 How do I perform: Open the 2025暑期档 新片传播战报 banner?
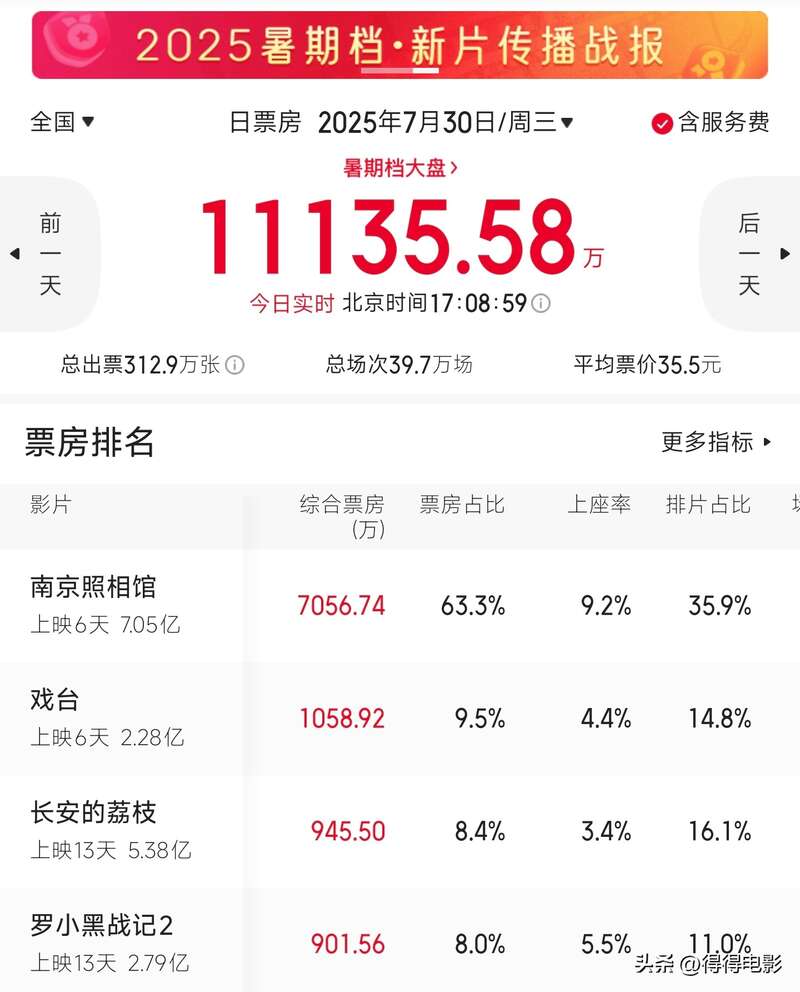pyautogui.click(x=400, y=45)
